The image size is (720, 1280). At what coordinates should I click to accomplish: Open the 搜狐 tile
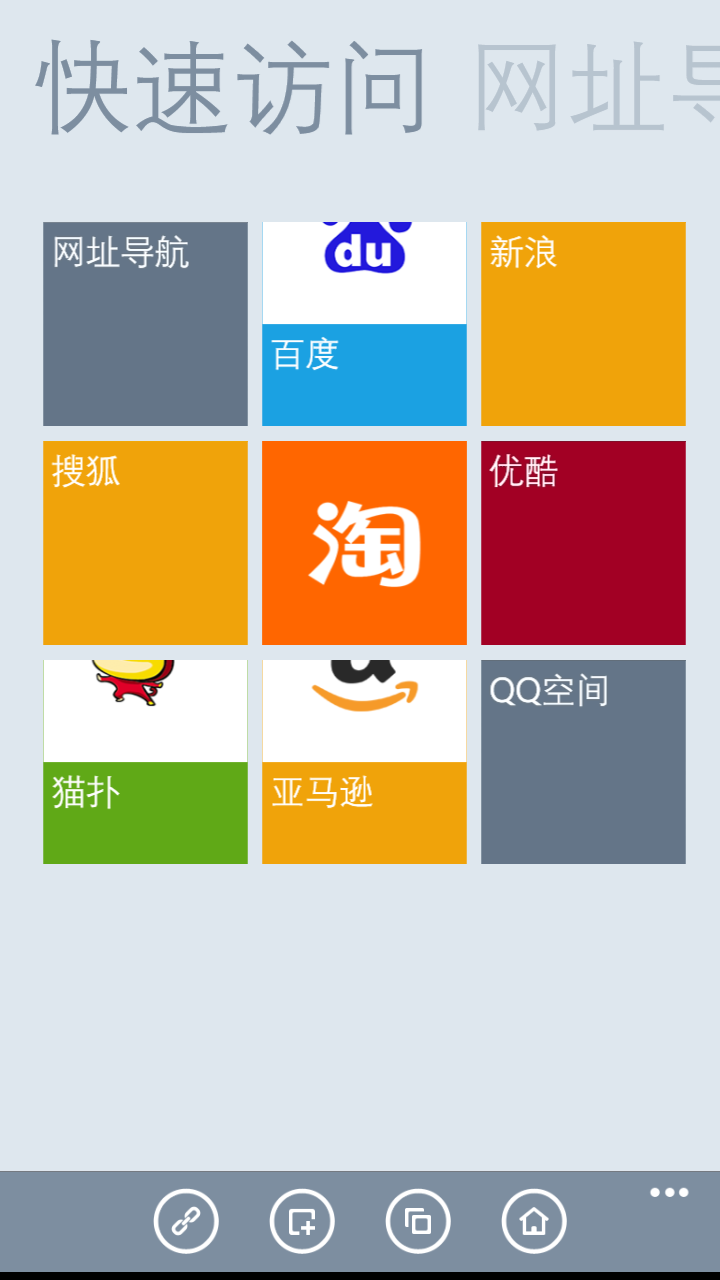click(145, 542)
